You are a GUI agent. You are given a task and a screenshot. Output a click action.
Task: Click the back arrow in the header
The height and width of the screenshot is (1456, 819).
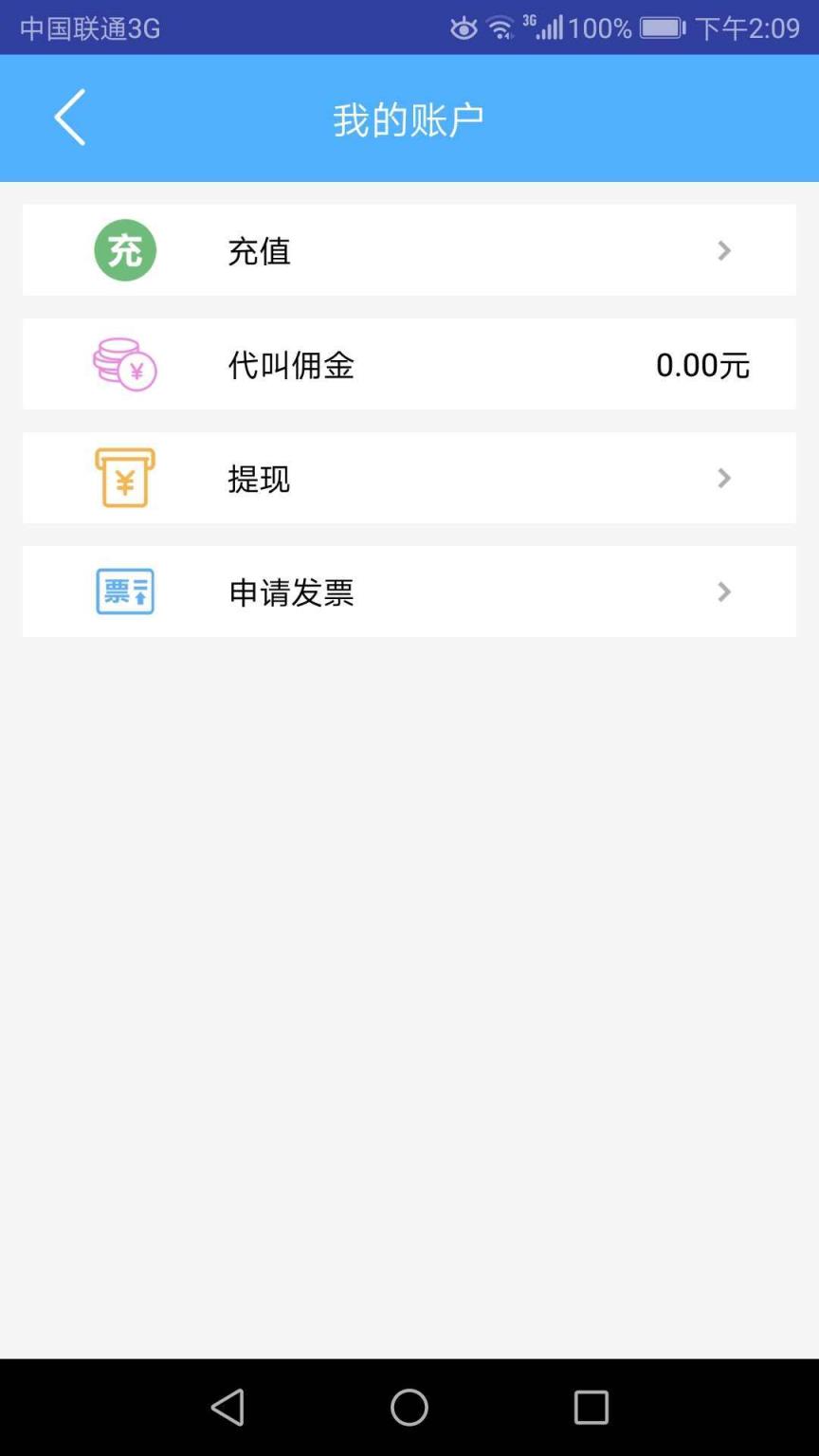pyautogui.click(x=68, y=117)
